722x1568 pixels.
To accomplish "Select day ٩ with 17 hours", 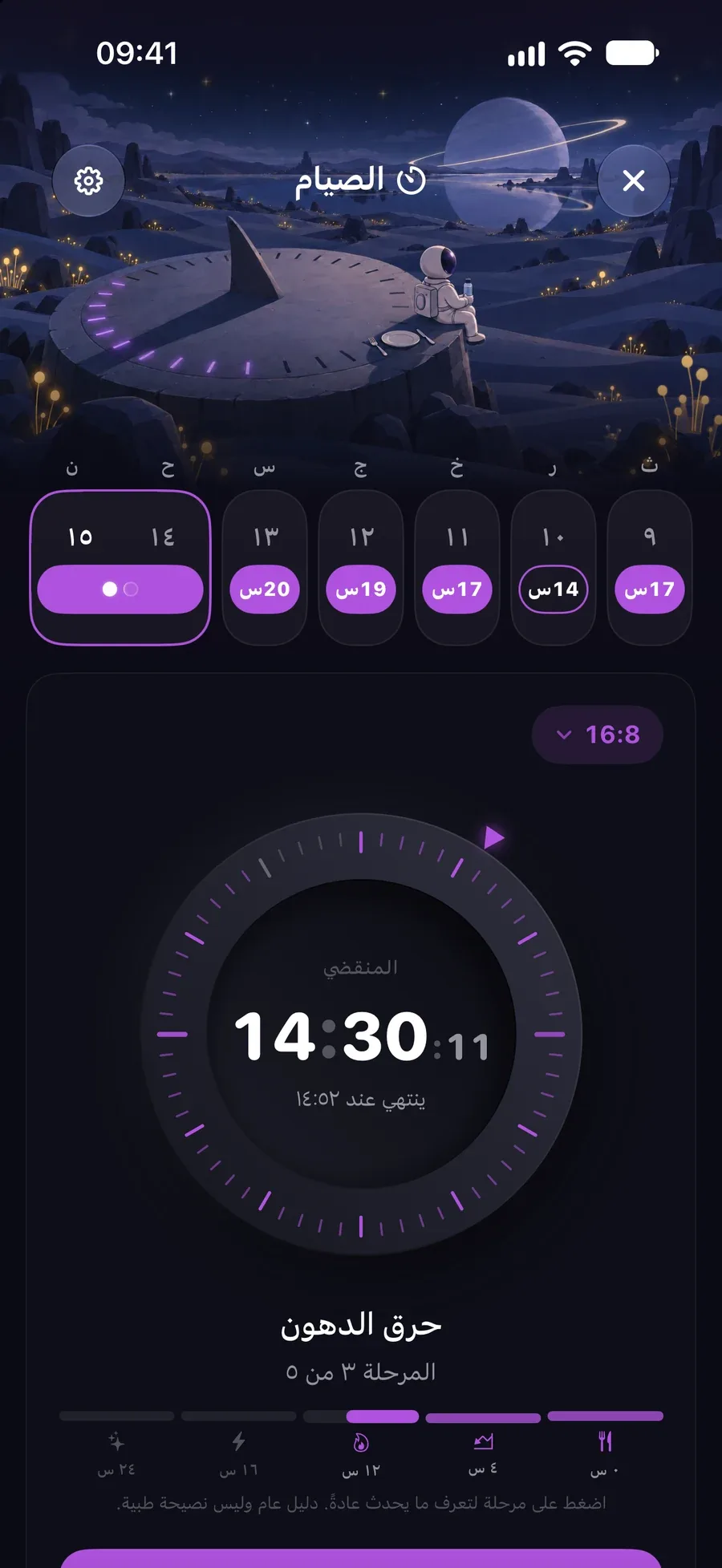I will [x=650, y=568].
